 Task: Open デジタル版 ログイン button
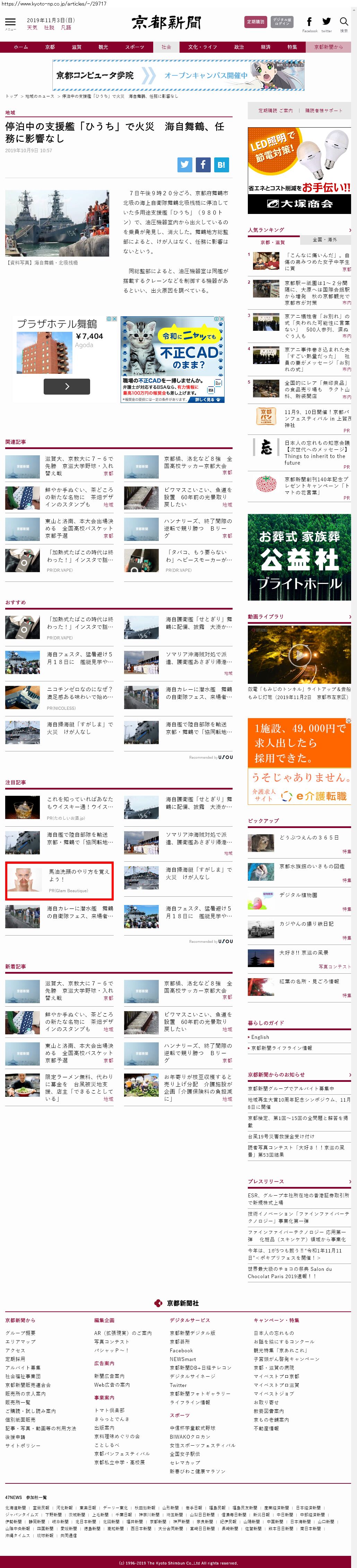tap(281, 21)
